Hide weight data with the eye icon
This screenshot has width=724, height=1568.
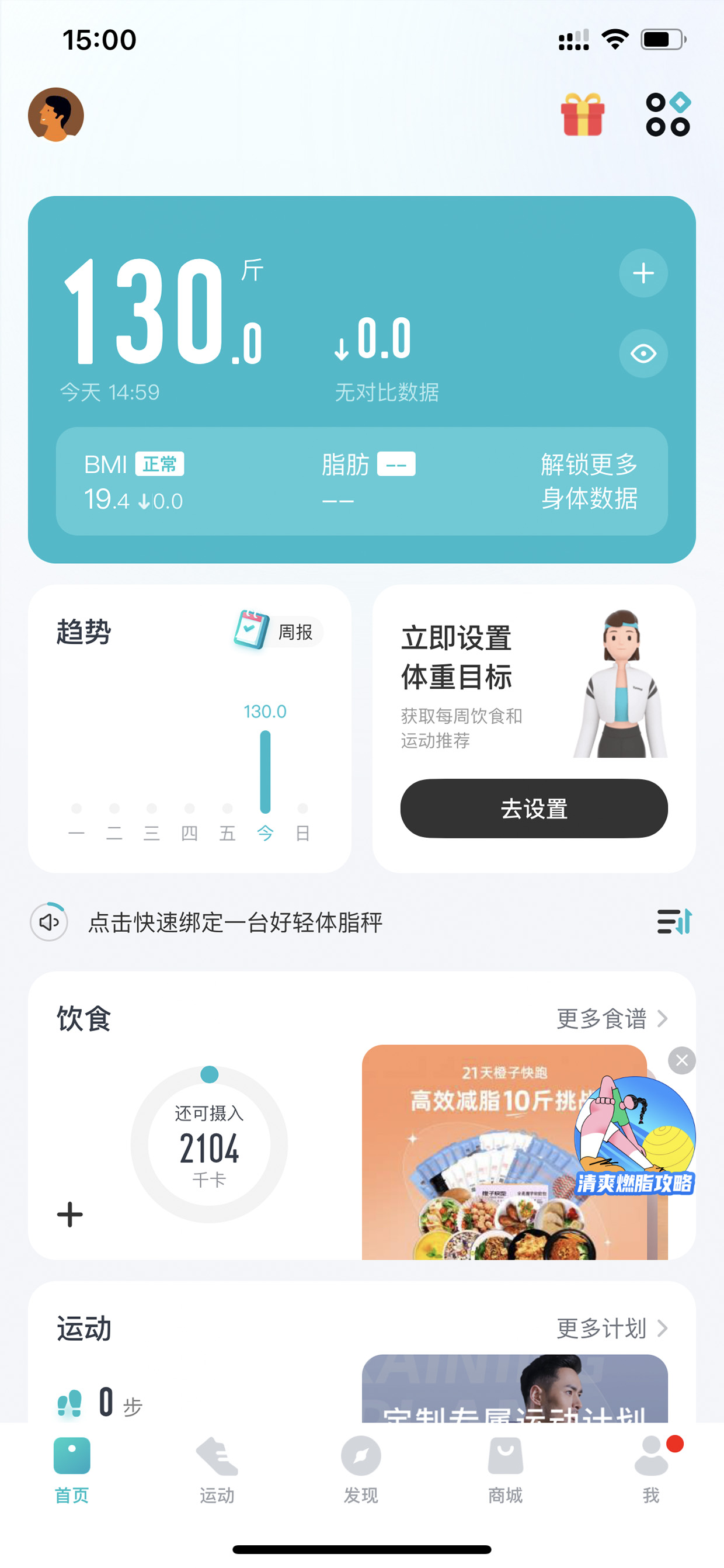point(643,353)
